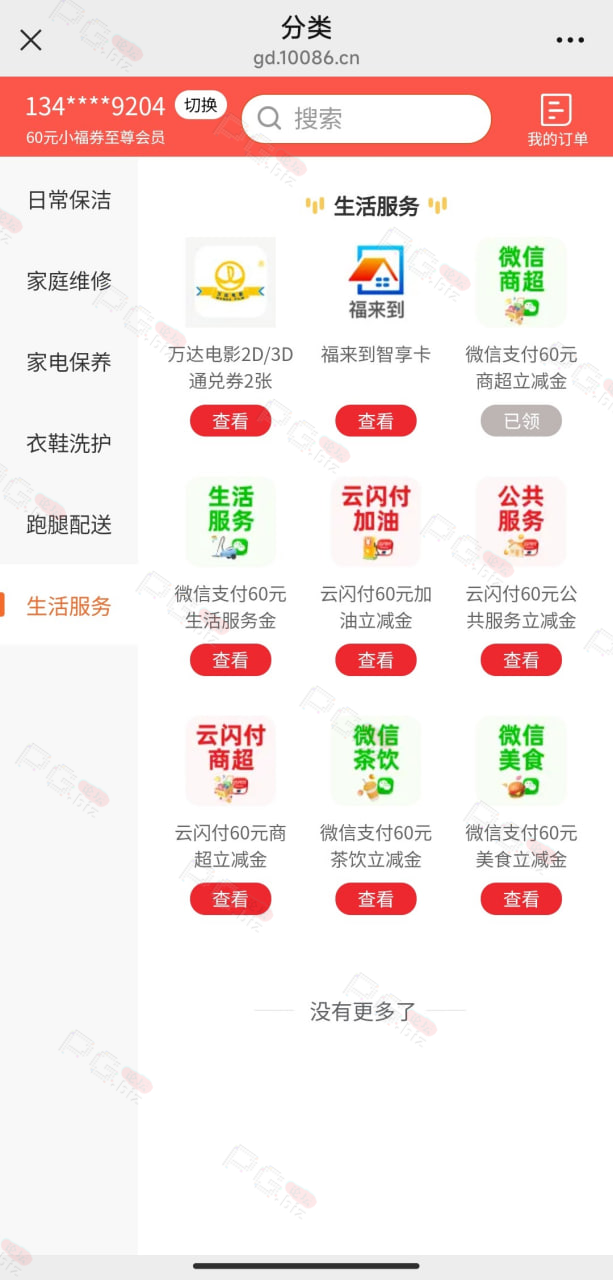Open 我的订单 my orders
Viewport: 613px width, 1280px height.
[x=557, y=121]
